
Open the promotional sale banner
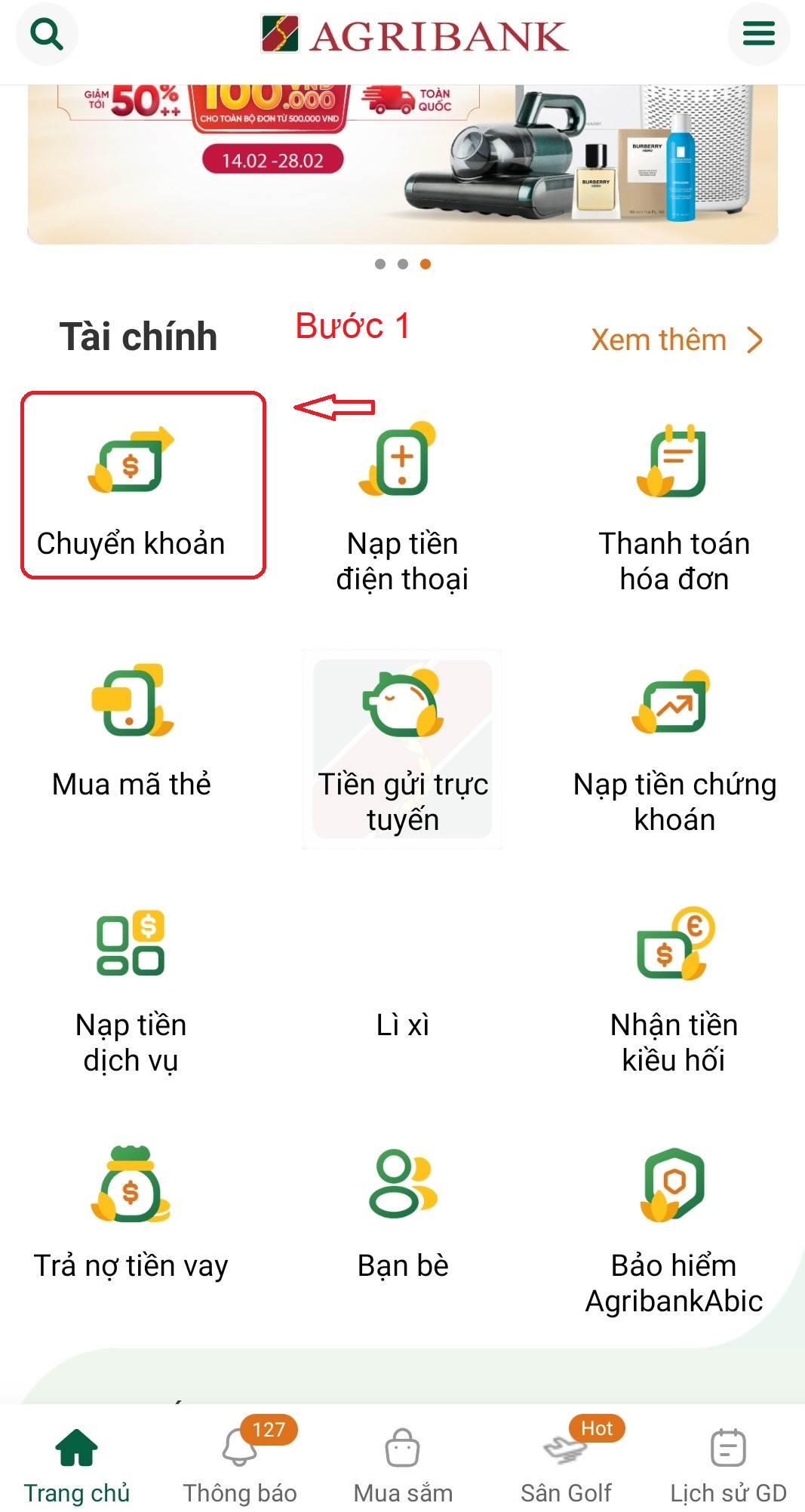coord(402,162)
